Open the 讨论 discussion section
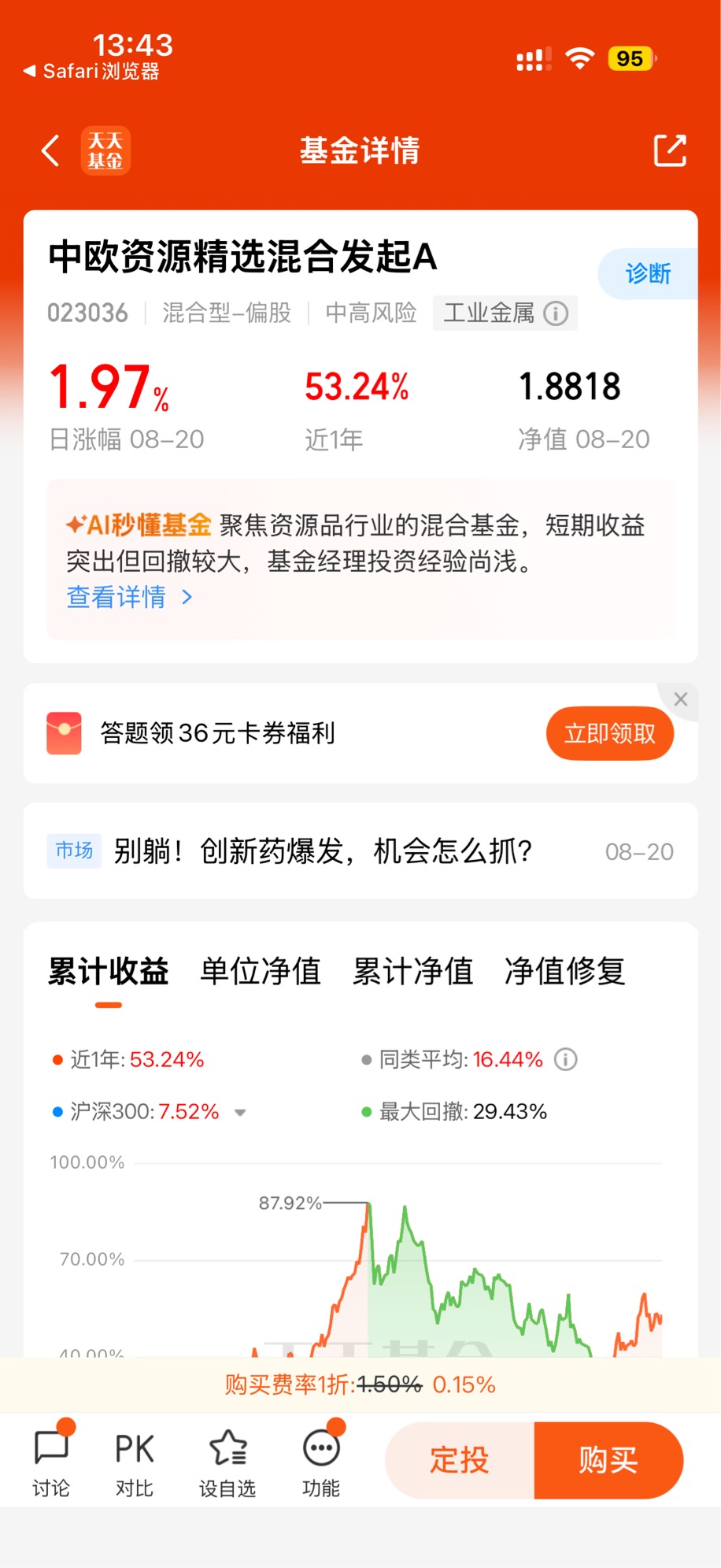This screenshot has width=721, height=1568. pyautogui.click(x=51, y=1462)
